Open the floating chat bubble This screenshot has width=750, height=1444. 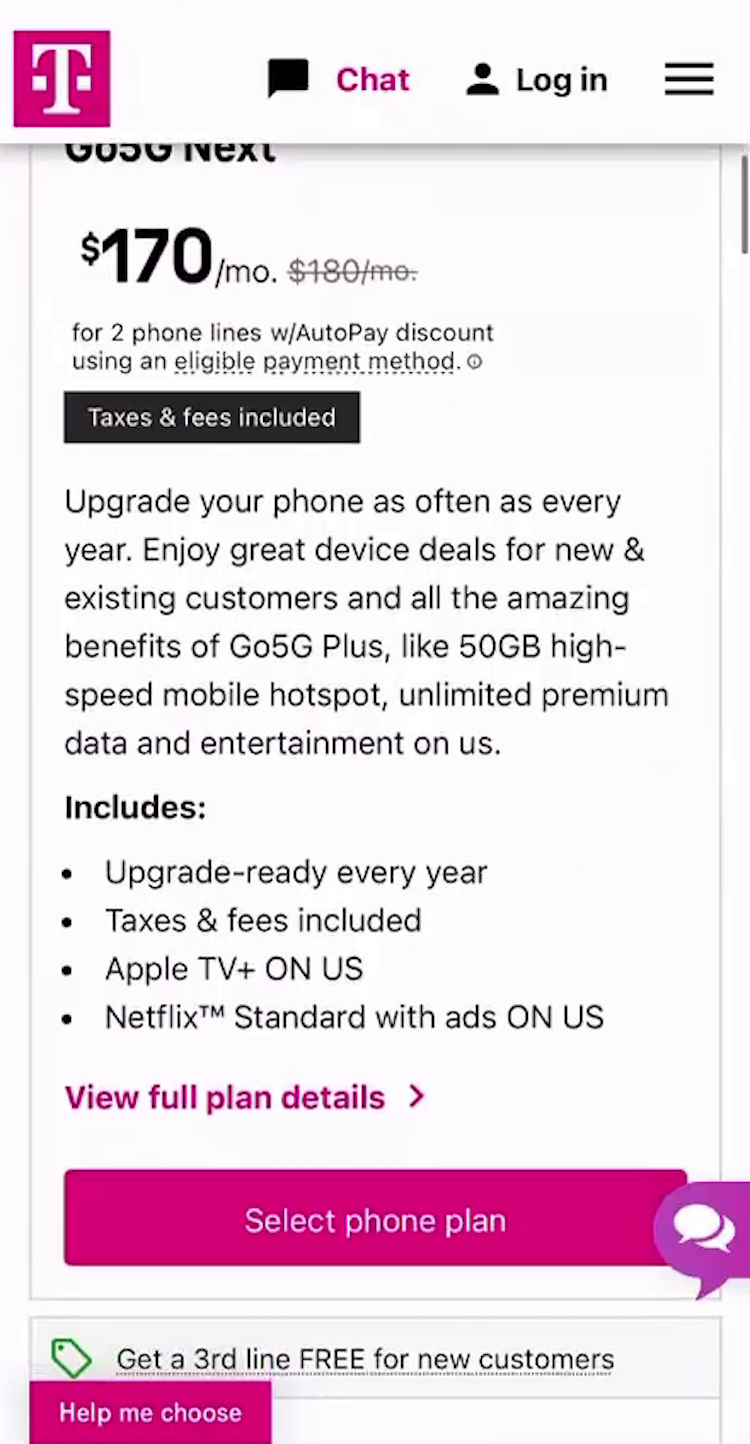[x=705, y=1232]
